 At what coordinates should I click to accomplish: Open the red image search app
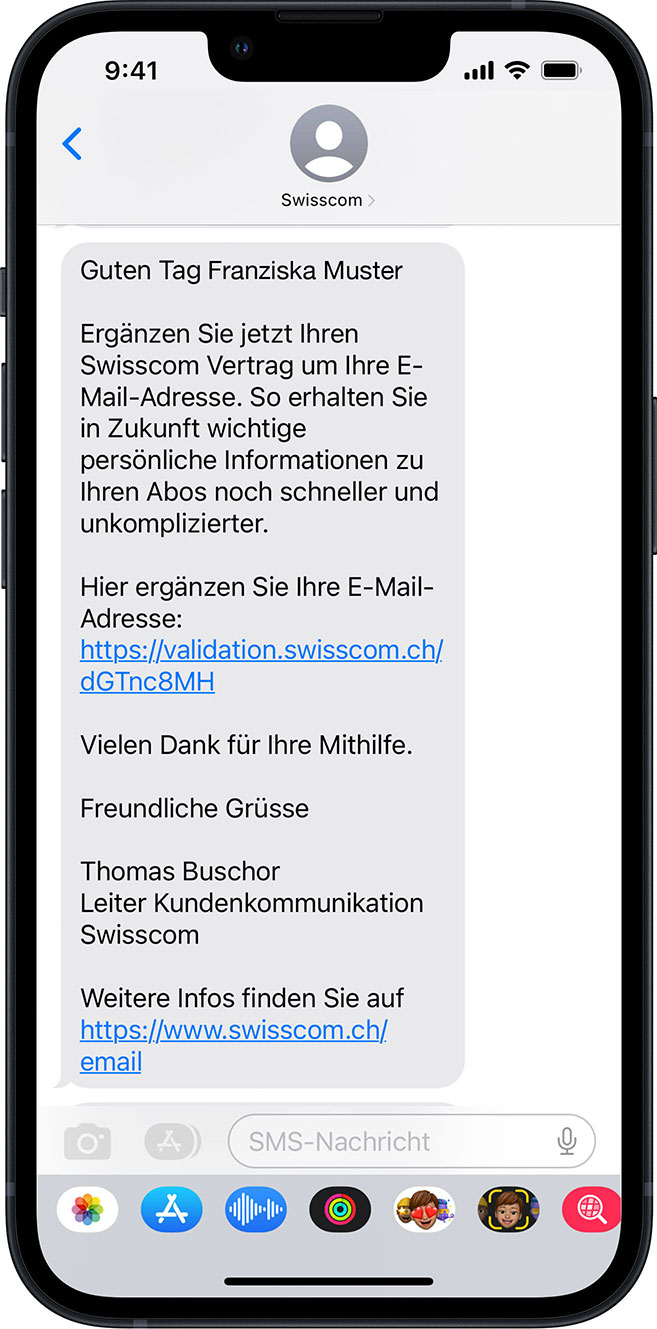(x=590, y=1211)
